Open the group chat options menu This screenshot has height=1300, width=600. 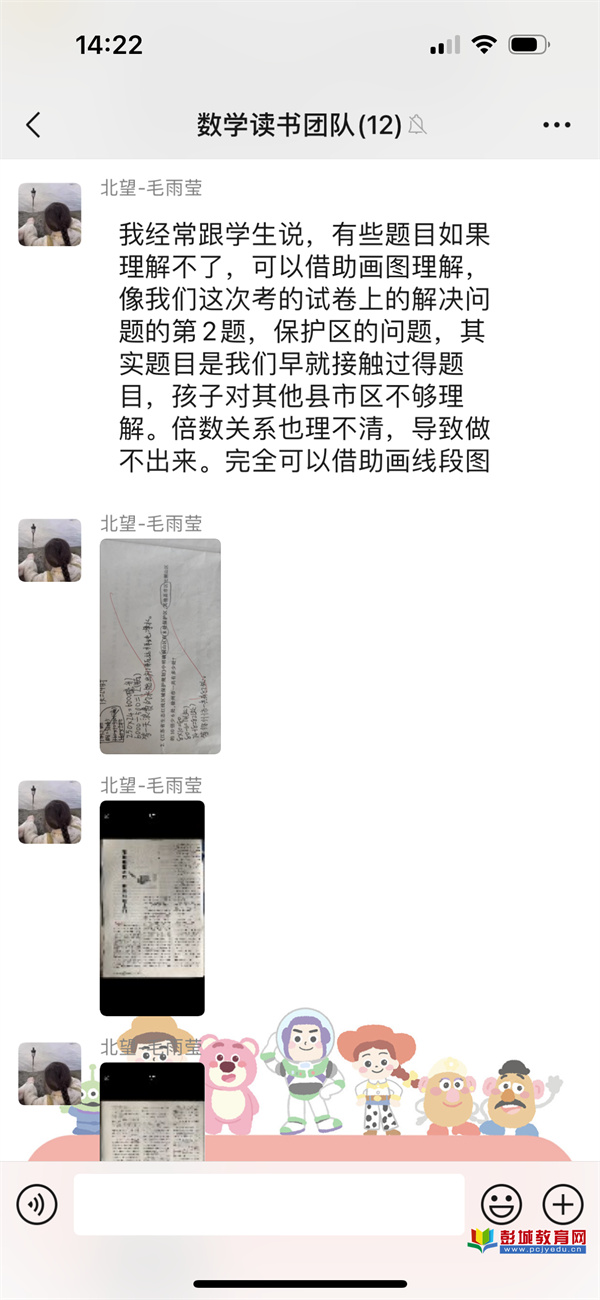pyautogui.click(x=556, y=125)
